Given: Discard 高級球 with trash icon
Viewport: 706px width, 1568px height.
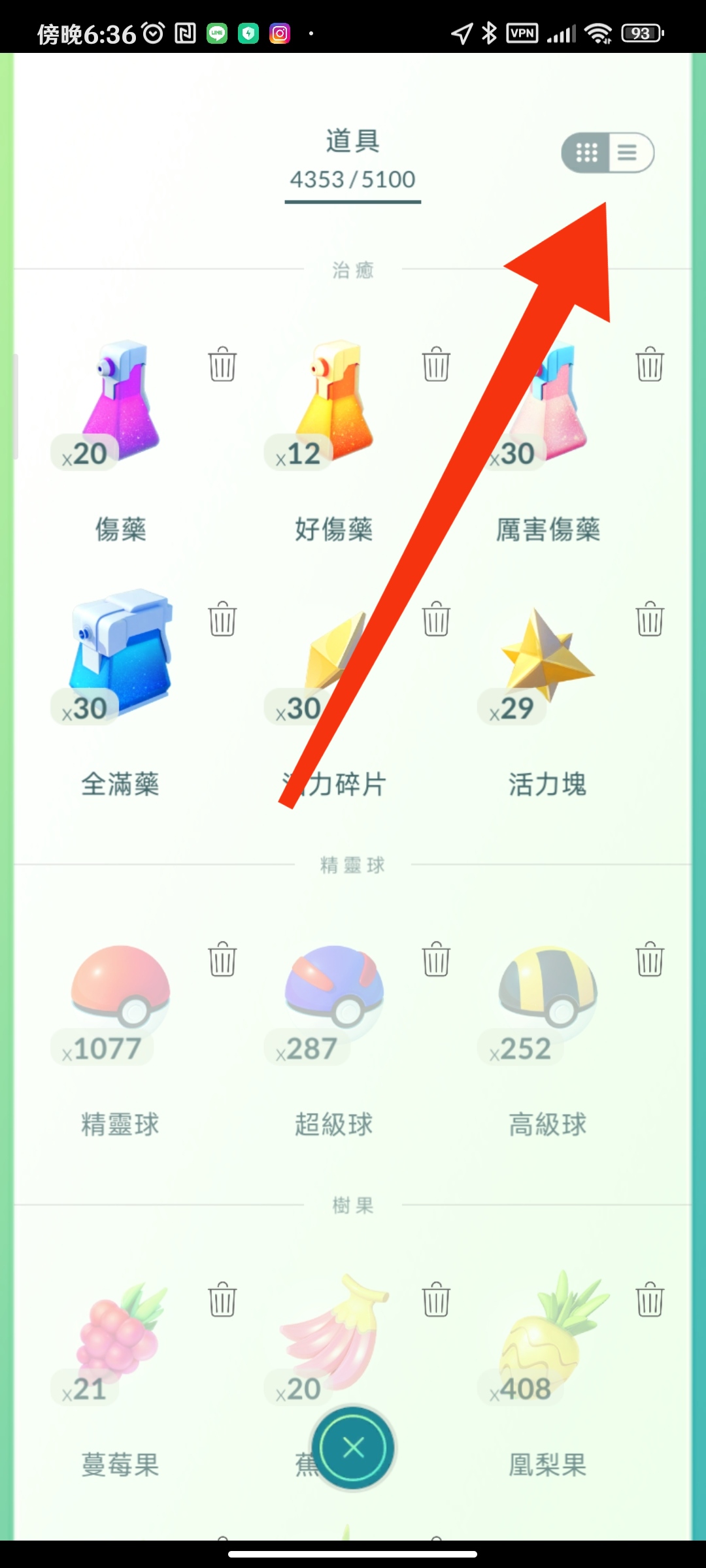Looking at the screenshot, I should 650,959.
